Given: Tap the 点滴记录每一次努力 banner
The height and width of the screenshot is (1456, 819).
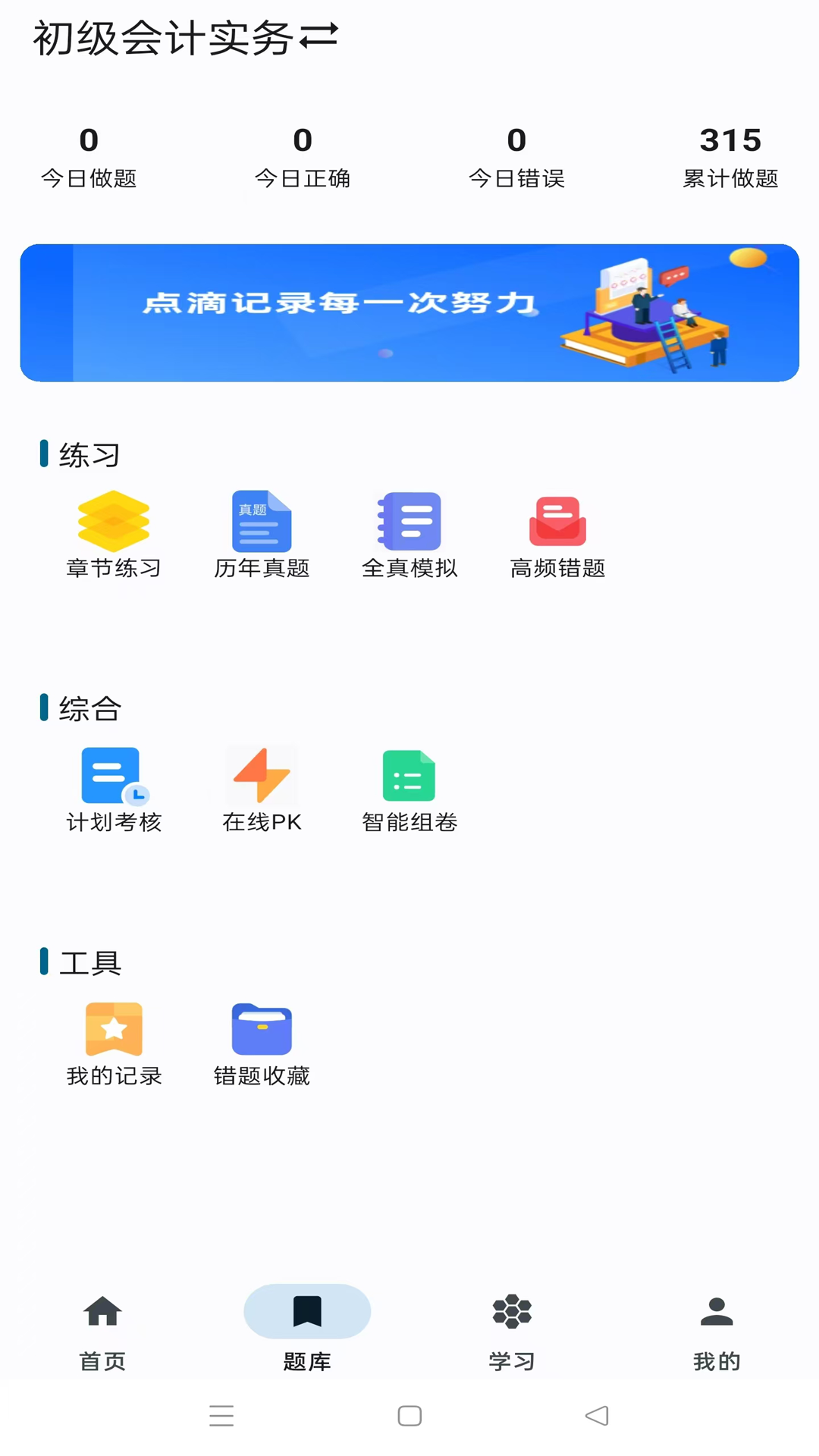Looking at the screenshot, I should (409, 311).
